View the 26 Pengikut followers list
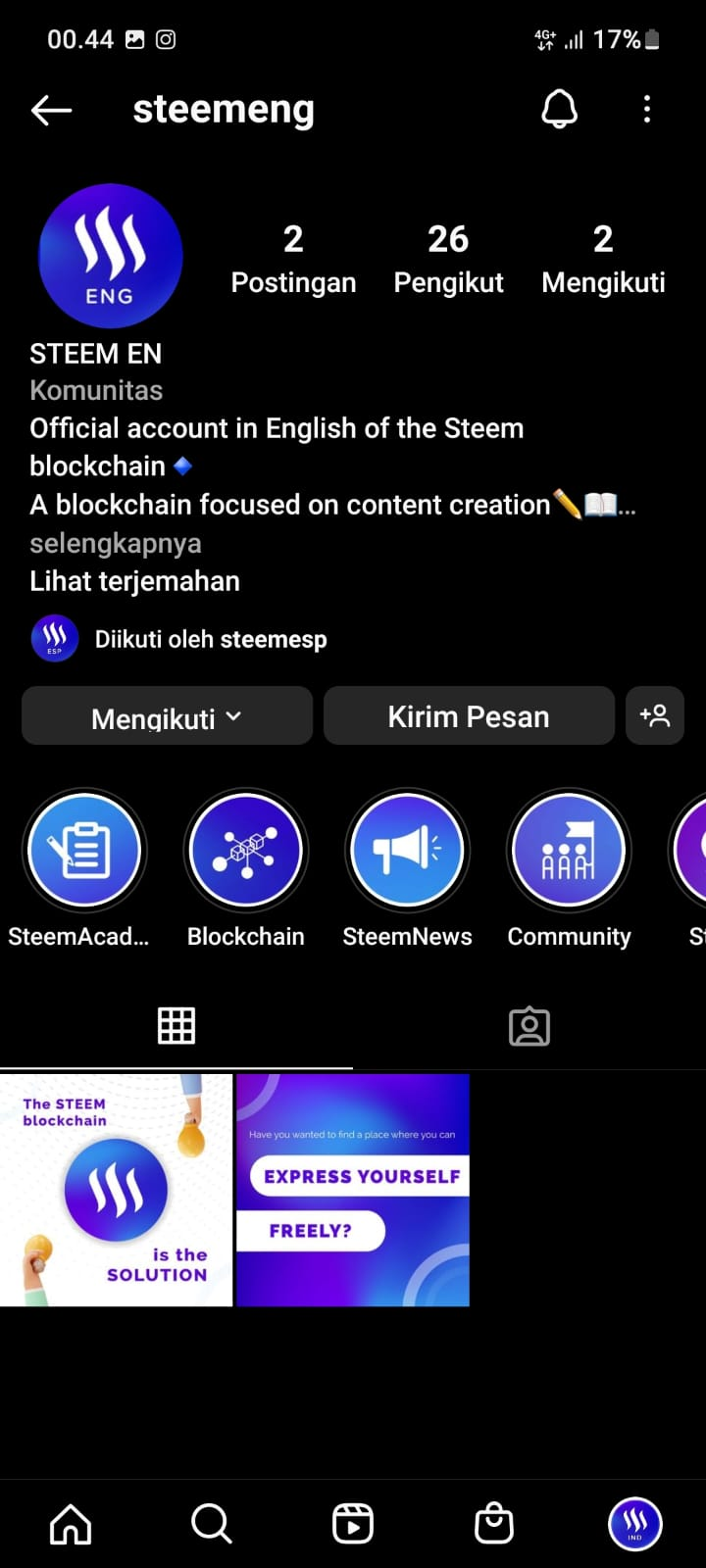 tap(448, 260)
